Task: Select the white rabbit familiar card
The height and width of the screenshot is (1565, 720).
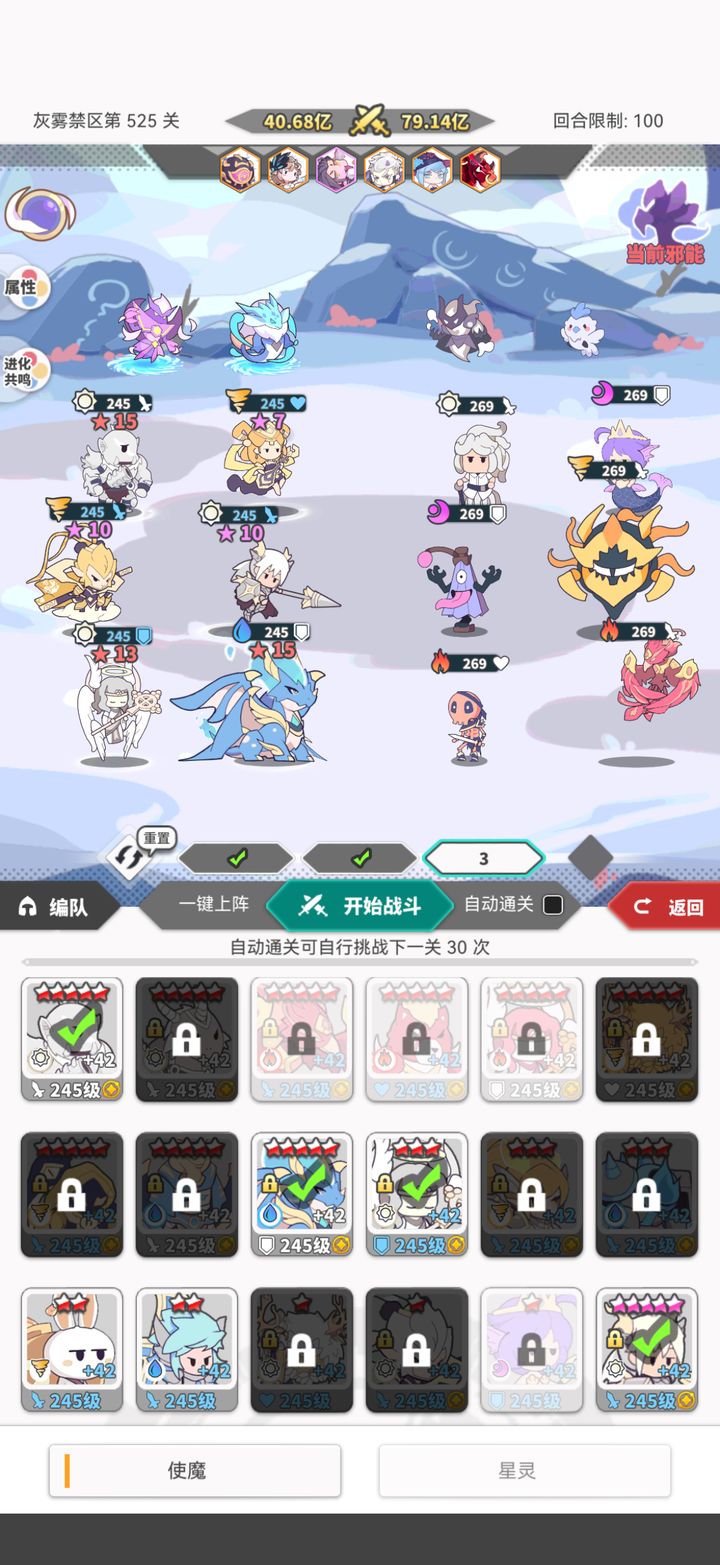Action: click(x=72, y=1348)
